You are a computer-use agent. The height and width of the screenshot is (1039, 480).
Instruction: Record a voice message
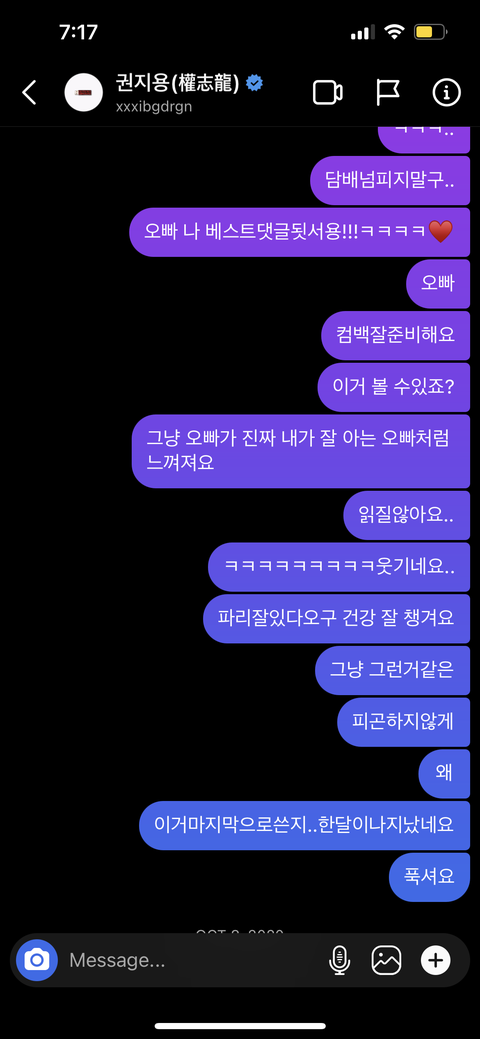point(339,960)
